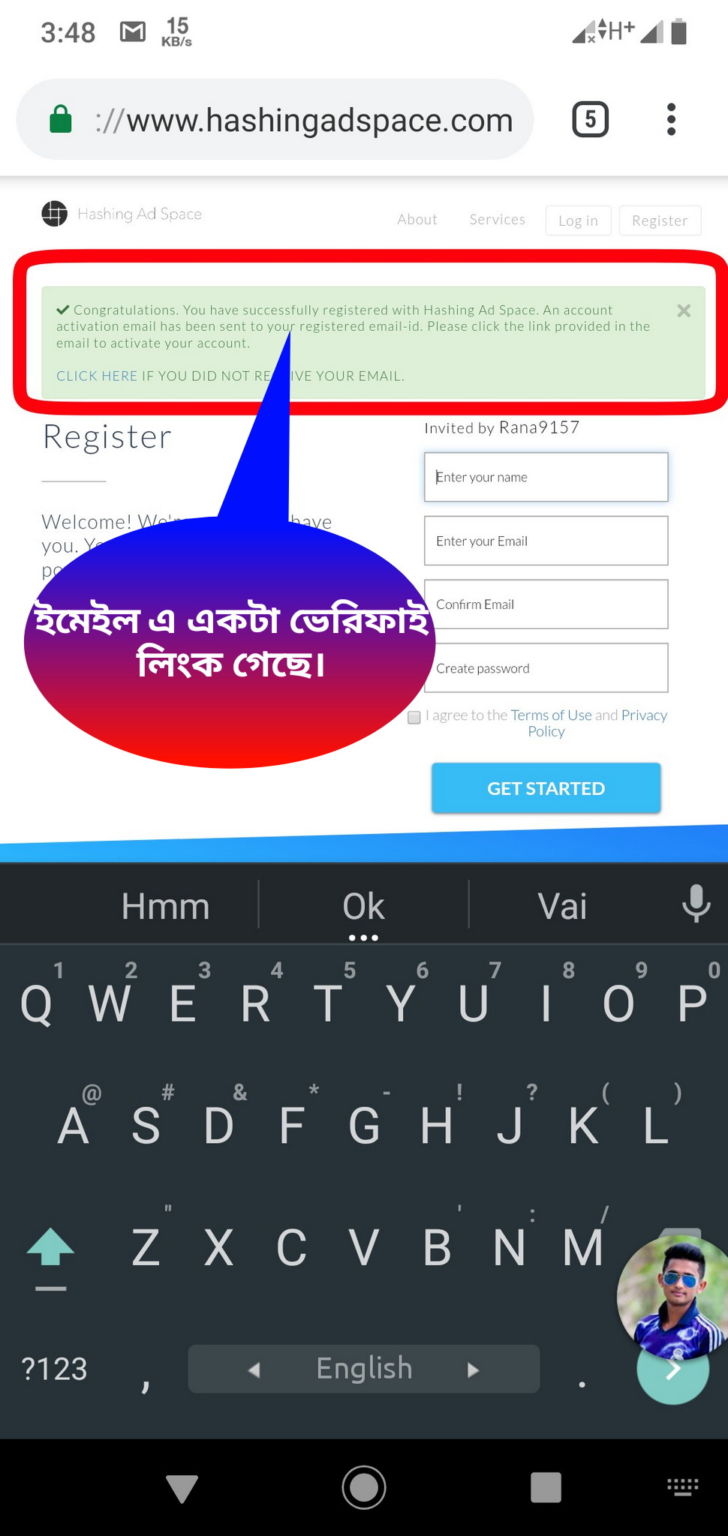
Task: Dismiss the green congratulations banner
Action: tap(684, 311)
